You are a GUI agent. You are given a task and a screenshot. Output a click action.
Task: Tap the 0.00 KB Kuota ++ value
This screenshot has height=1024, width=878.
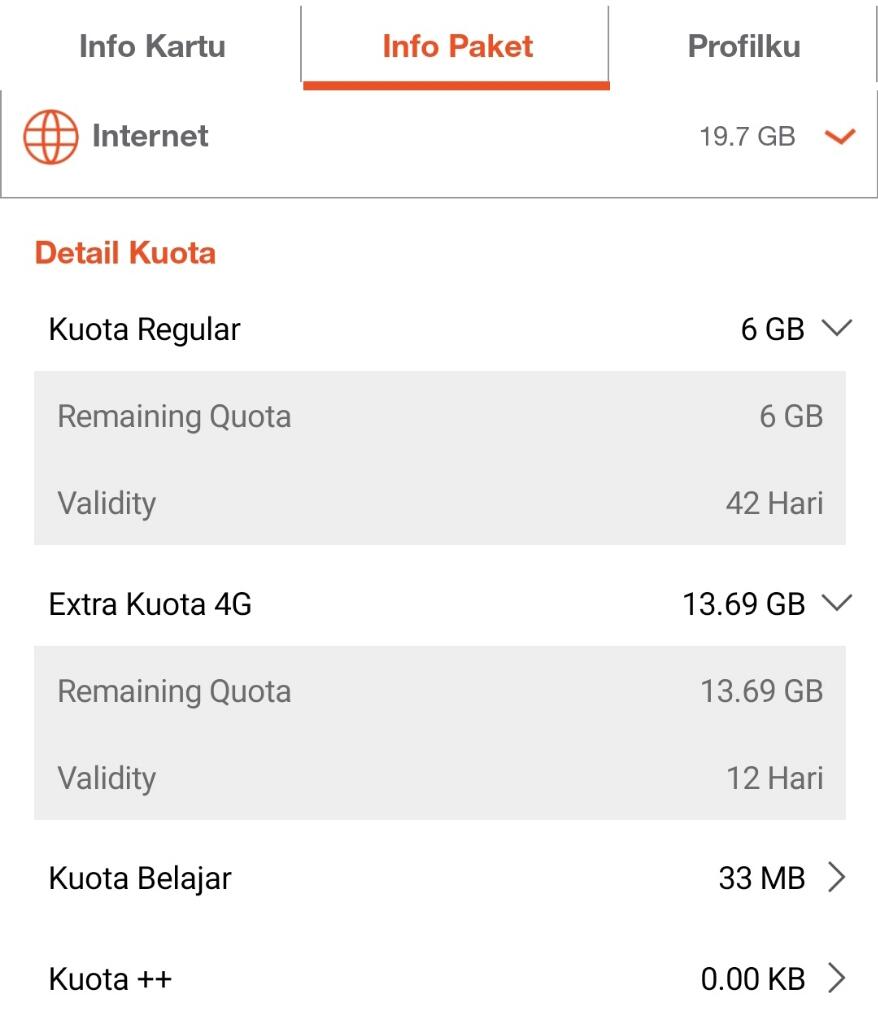coord(752,978)
